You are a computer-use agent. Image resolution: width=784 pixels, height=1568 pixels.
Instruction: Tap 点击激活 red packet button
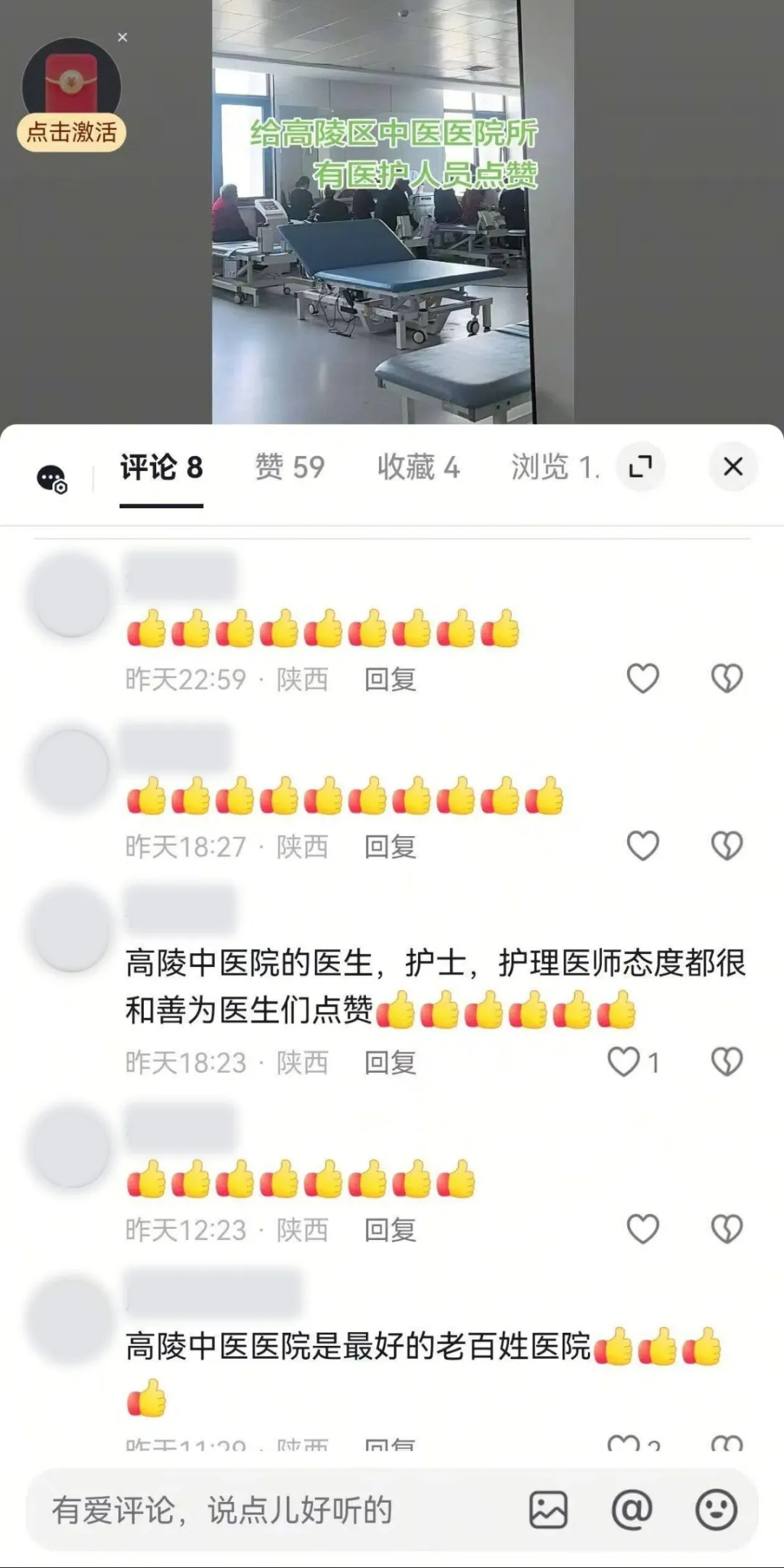coord(71,131)
